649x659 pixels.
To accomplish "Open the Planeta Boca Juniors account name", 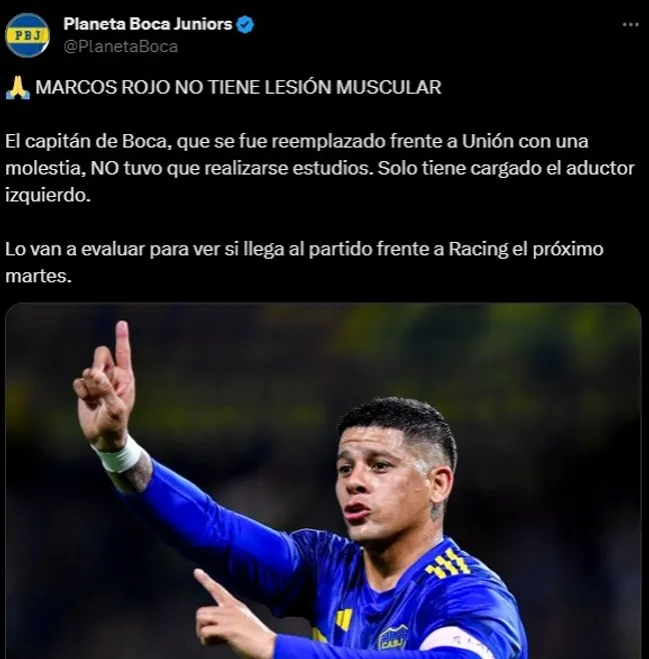I will click(x=147, y=24).
